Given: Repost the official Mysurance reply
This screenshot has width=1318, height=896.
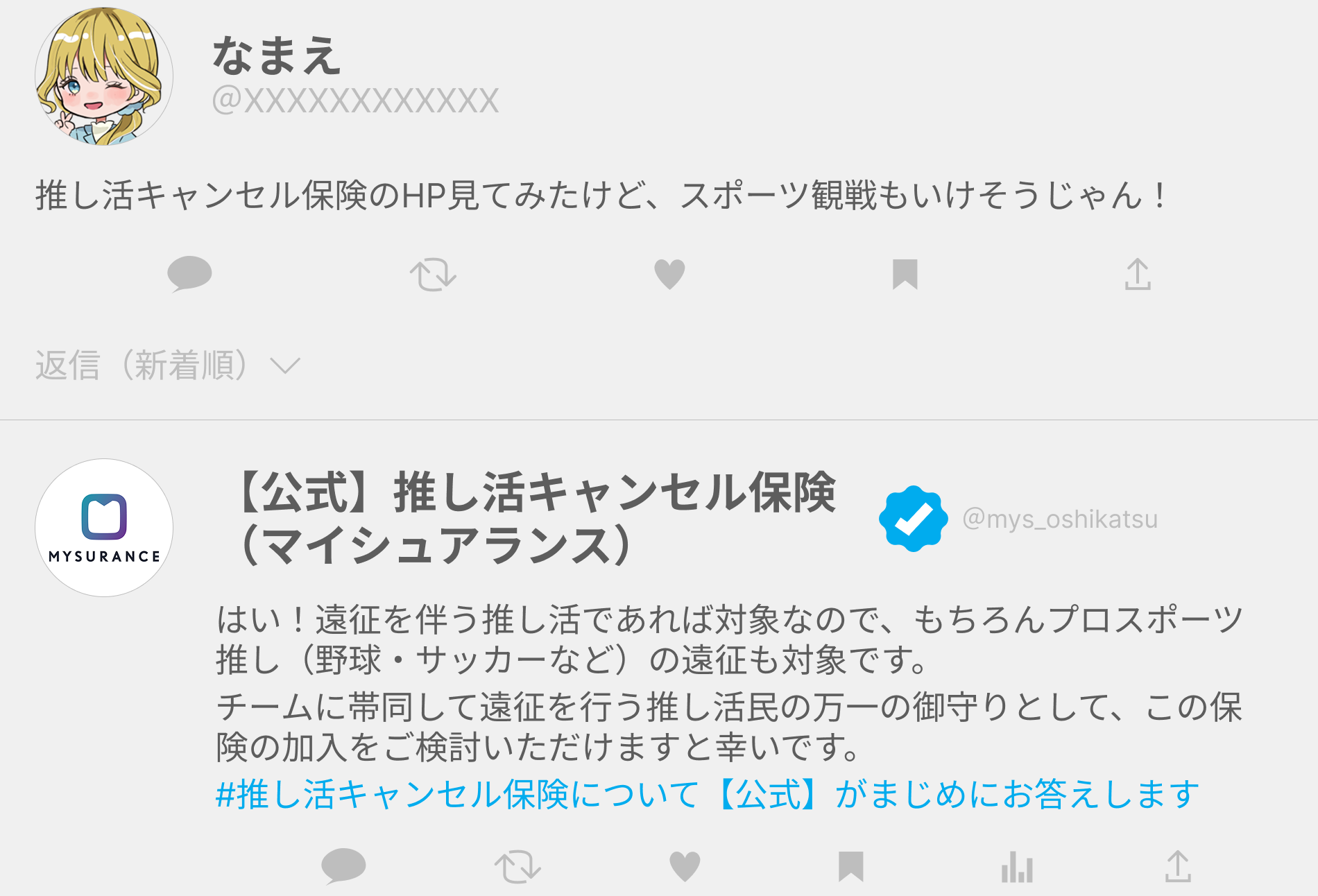Looking at the screenshot, I should point(517,866).
